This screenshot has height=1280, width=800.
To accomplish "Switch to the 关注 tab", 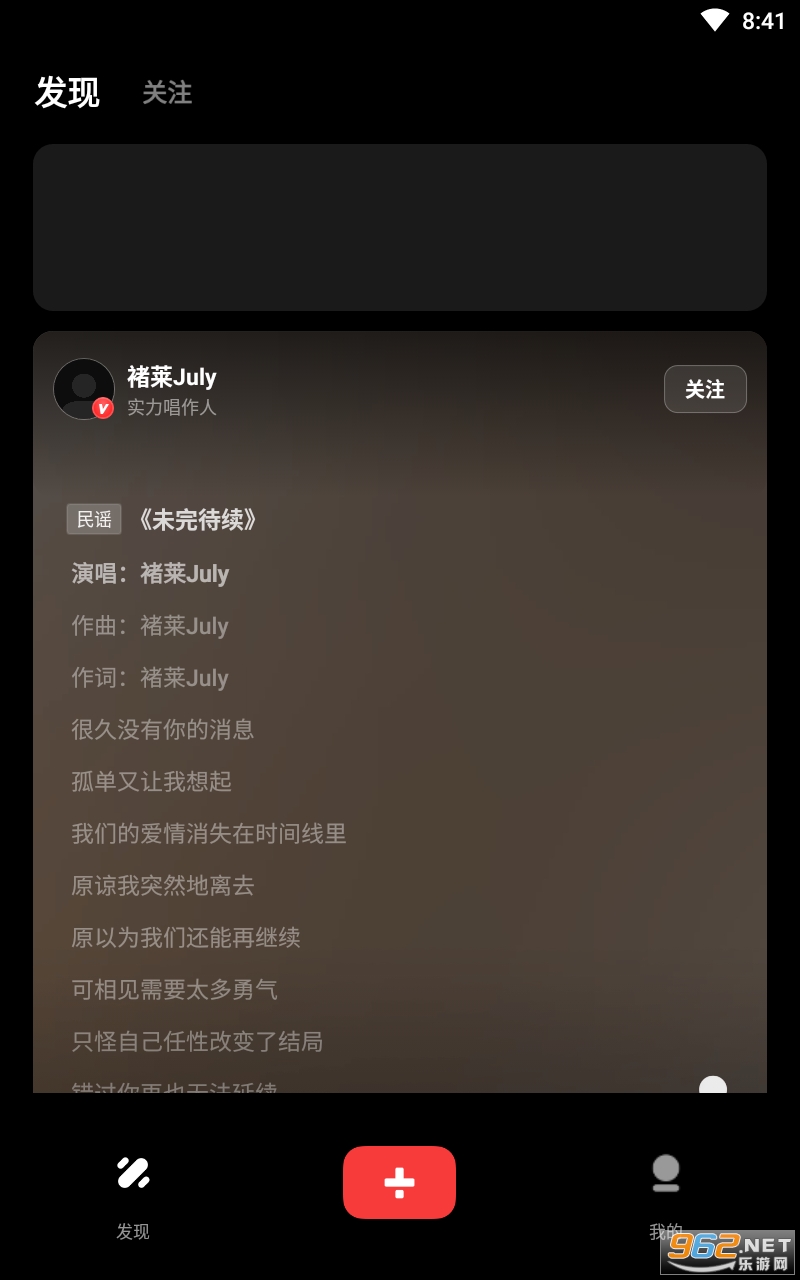I will tap(167, 93).
